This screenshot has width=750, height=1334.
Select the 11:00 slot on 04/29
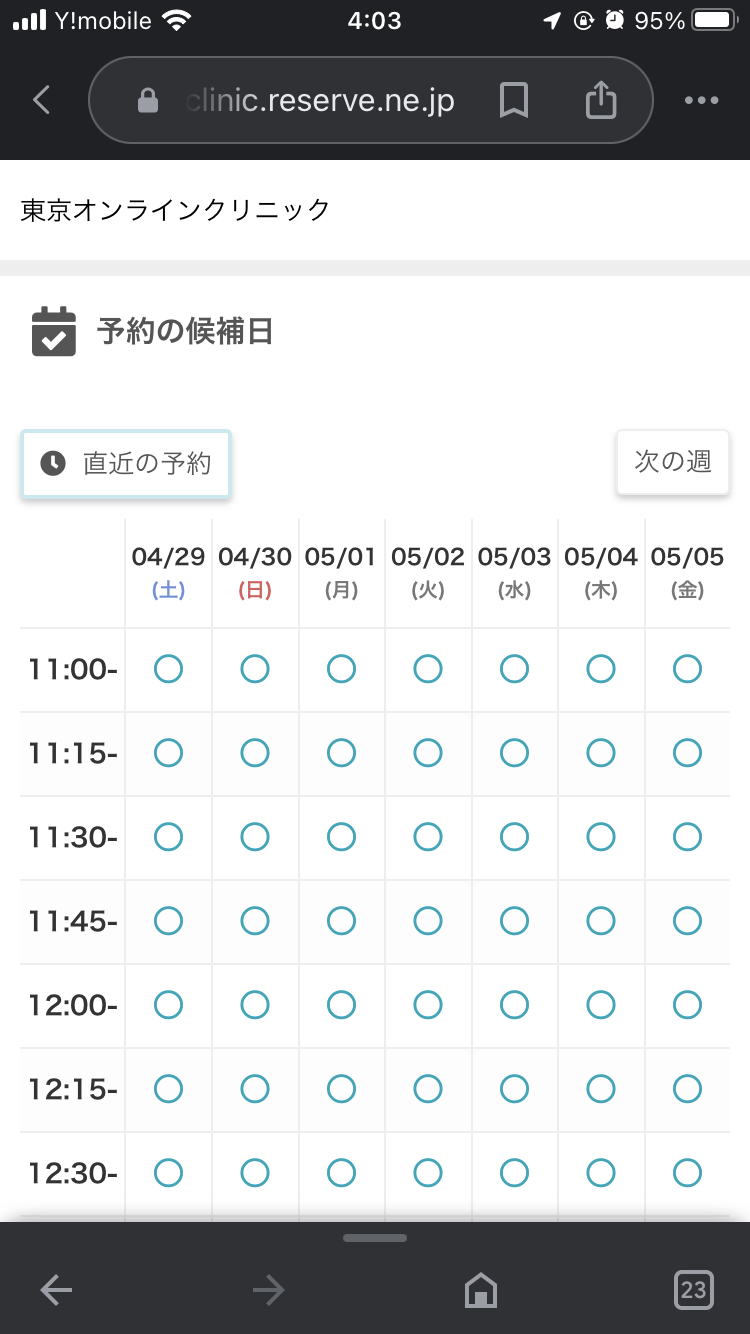pos(168,669)
